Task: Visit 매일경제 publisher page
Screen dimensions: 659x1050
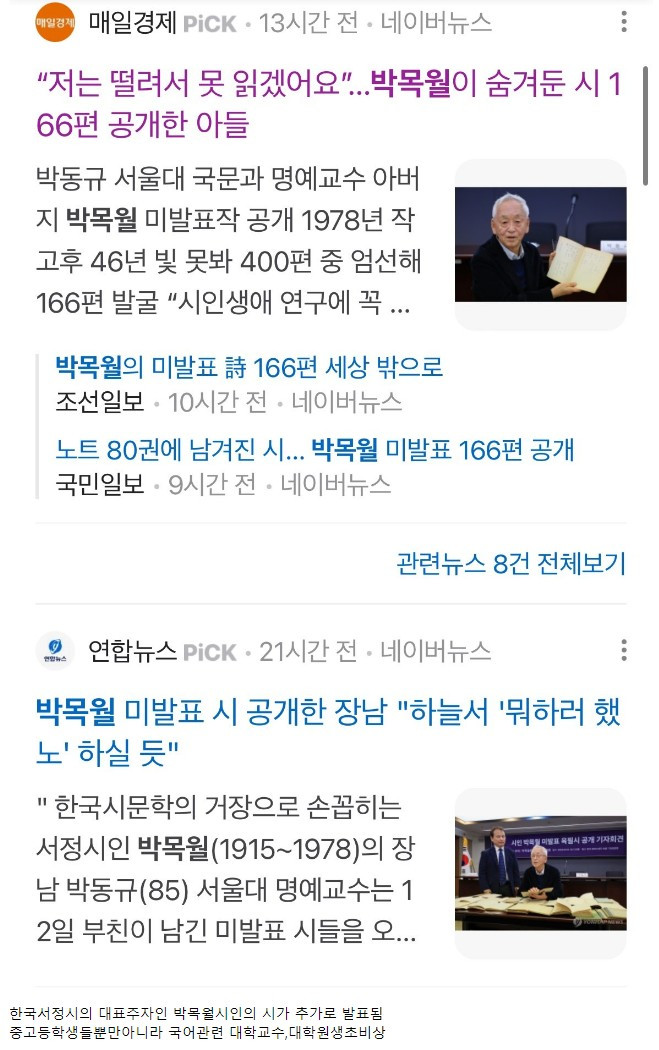Action: [x=132, y=23]
